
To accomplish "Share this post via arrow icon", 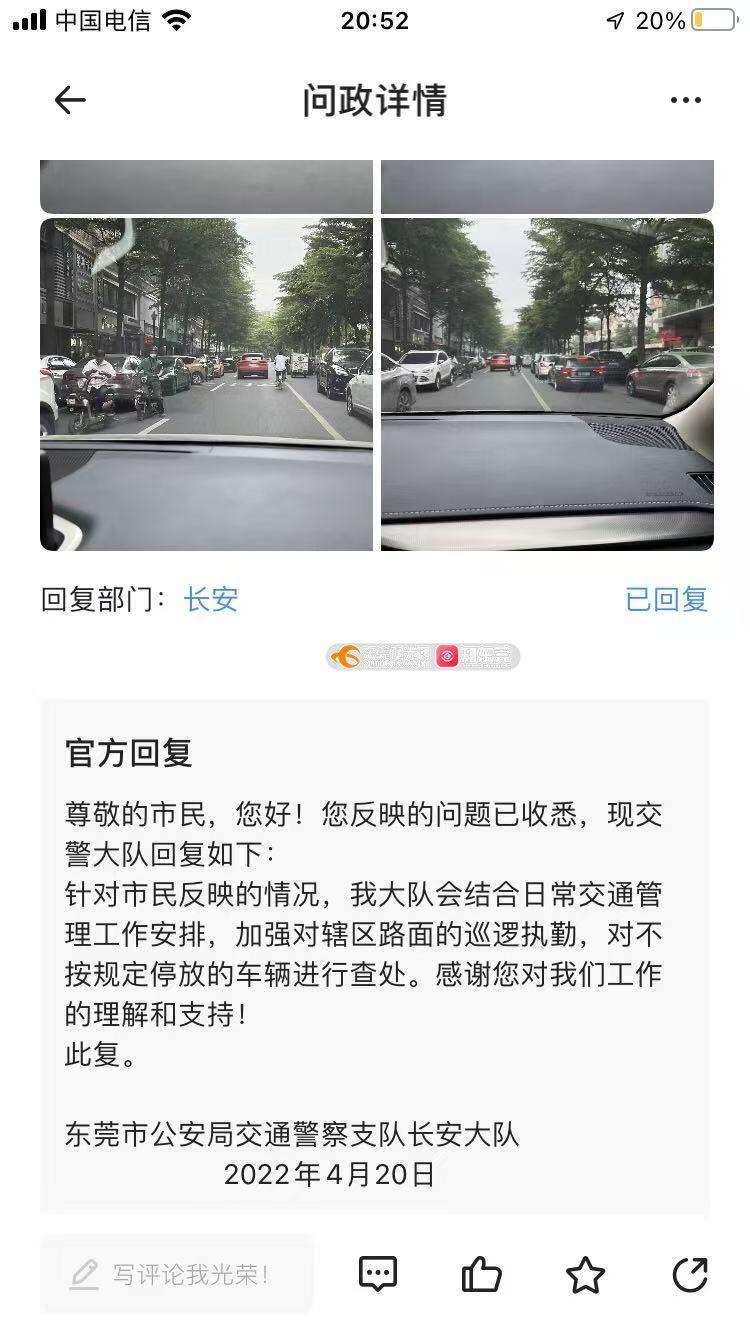I will (x=690, y=1274).
